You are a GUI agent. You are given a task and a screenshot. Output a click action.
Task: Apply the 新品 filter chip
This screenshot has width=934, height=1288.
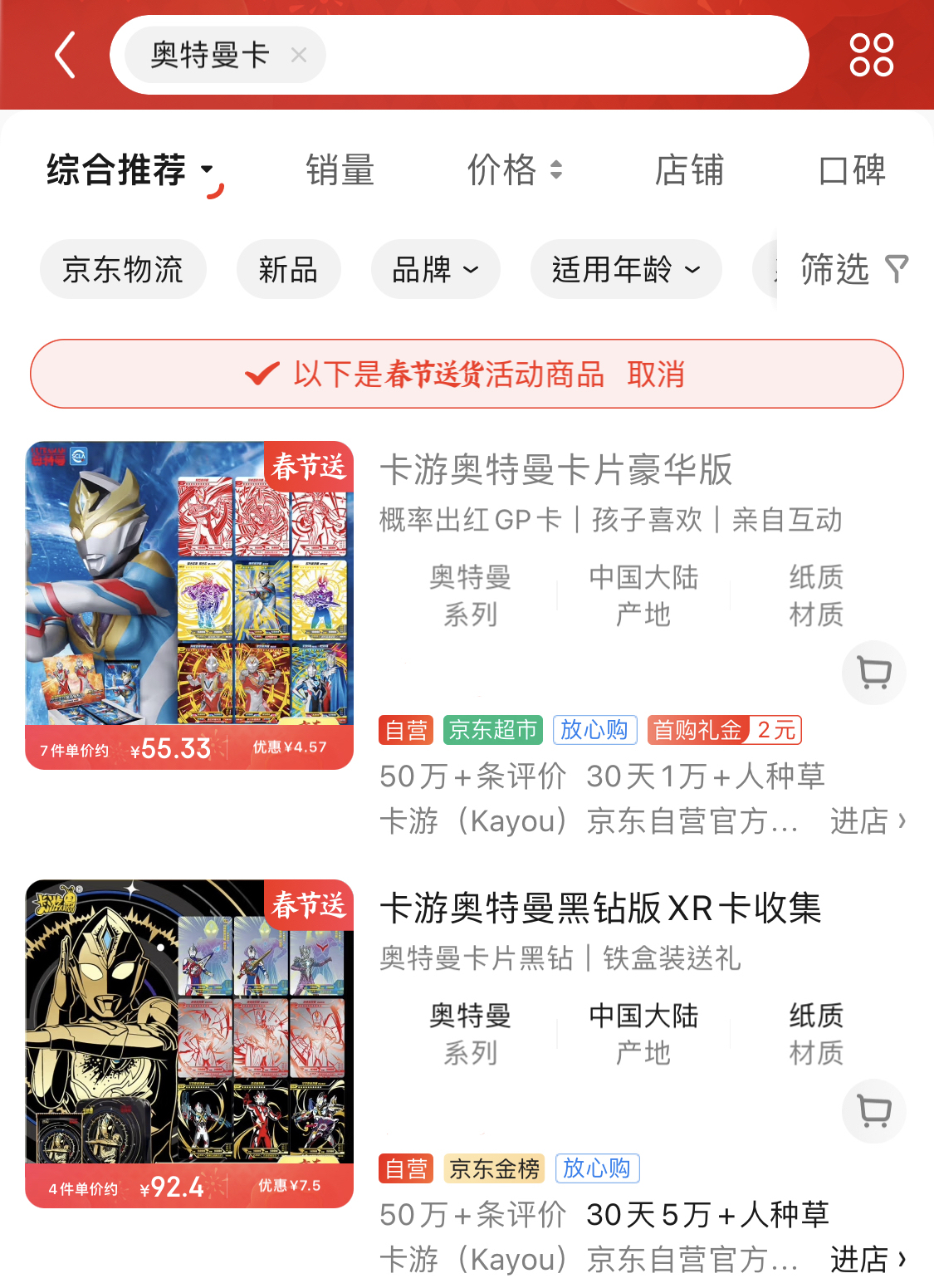(288, 270)
